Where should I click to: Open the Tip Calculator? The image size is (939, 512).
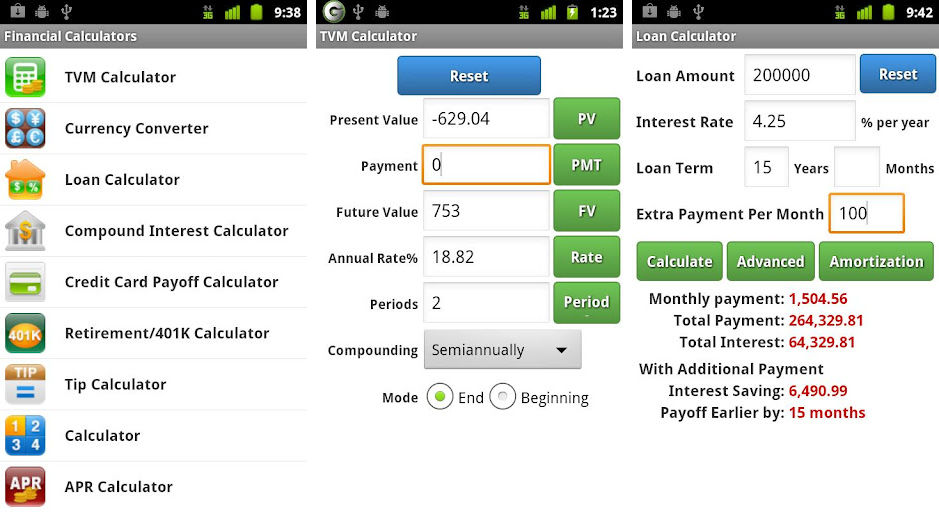(x=153, y=384)
